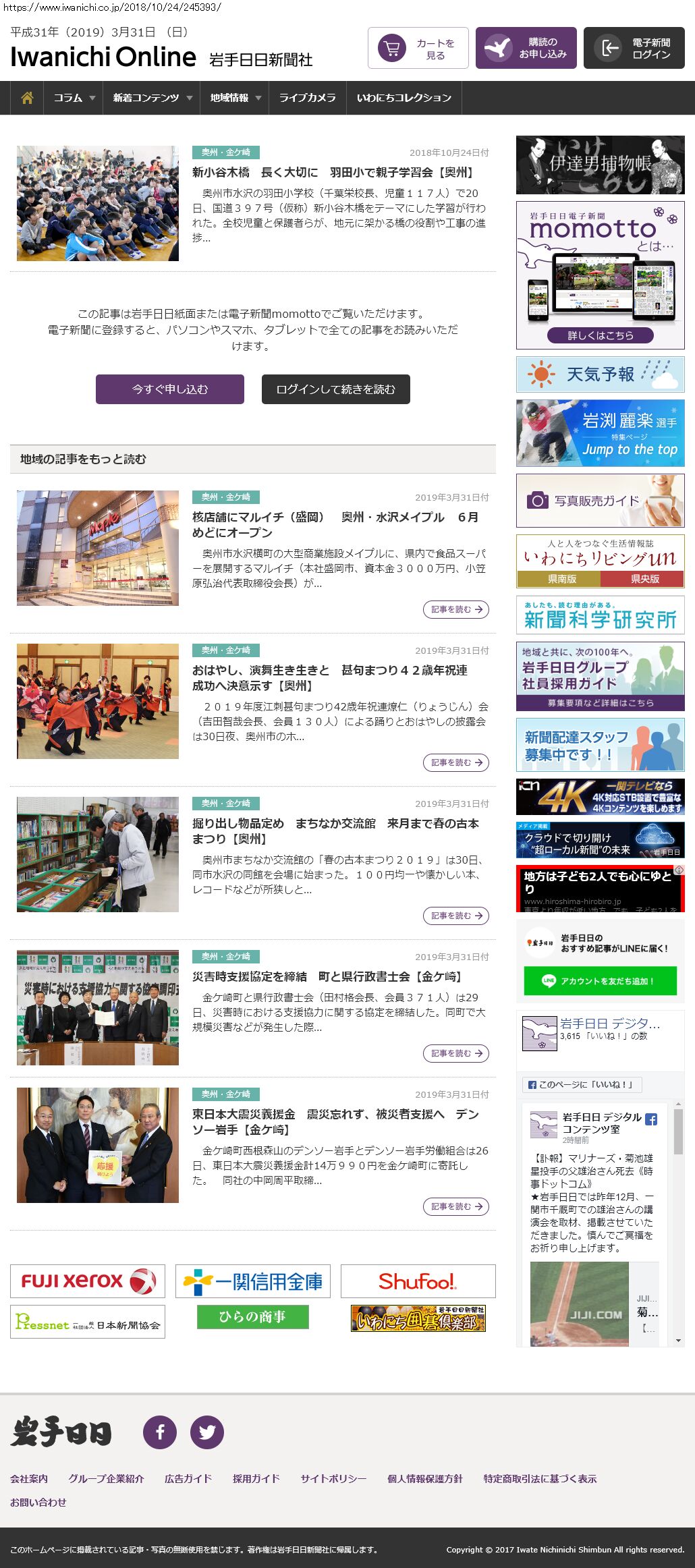Add the LINE account as a friend
Image resolution: width=695 pixels, height=1568 pixels.
[x=600, y=981]
